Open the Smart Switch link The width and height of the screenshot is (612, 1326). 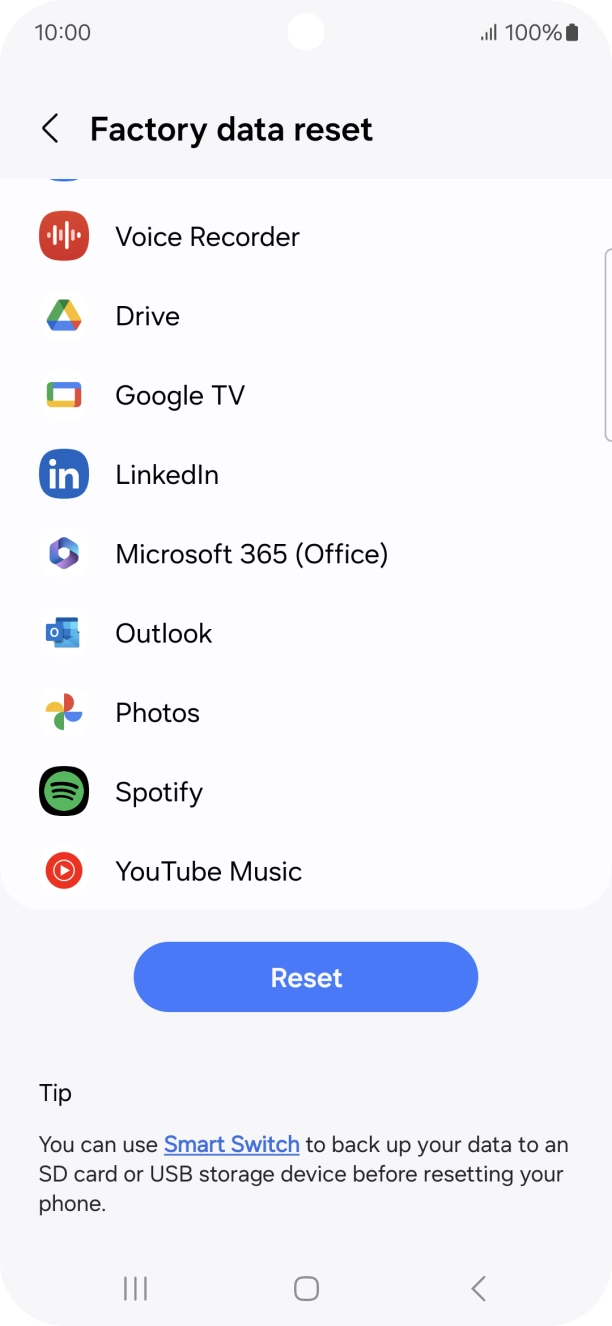click(231, 1144)
